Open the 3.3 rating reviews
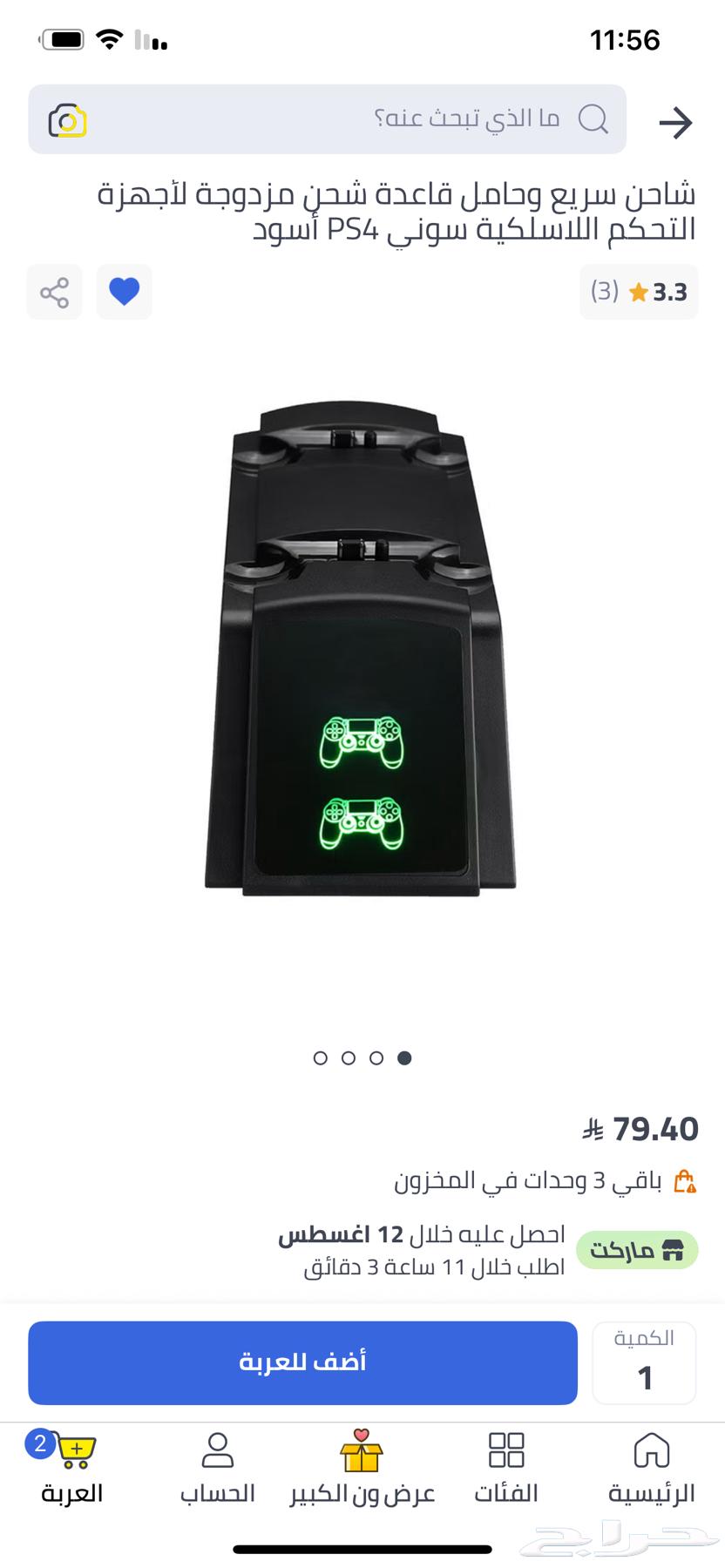 [639, 292]
